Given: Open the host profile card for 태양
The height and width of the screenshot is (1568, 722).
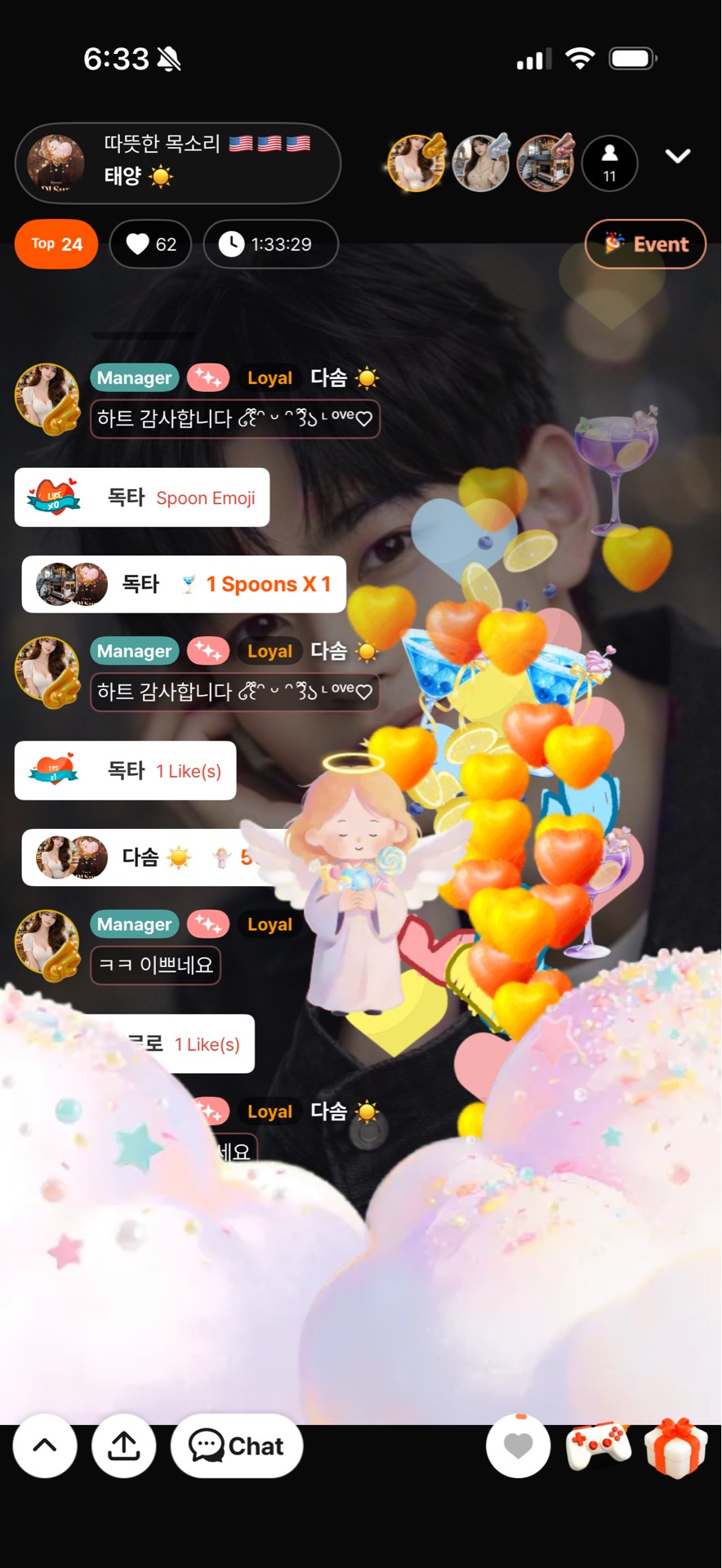Looking at the screenshot, I should pyautogui.click(x=176, y=163).
